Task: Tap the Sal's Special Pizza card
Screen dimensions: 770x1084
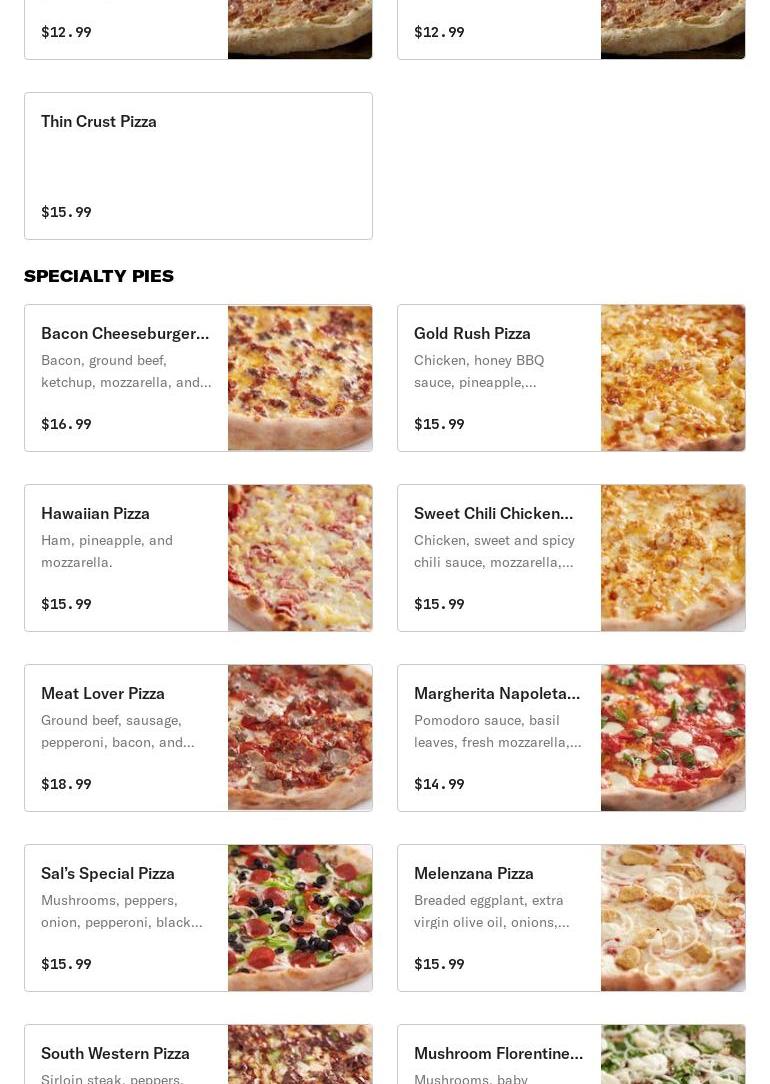Action: click(198, 918)
